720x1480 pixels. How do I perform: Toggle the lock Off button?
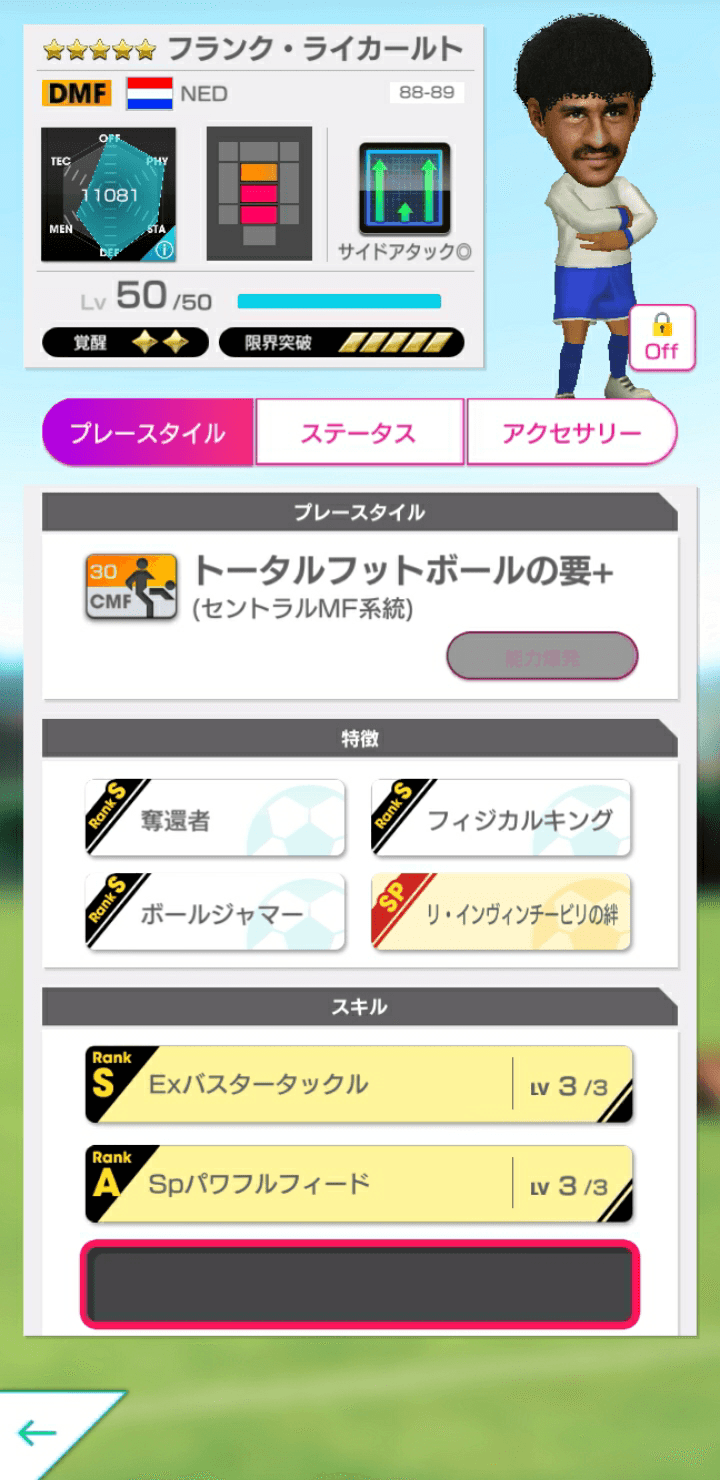click(661, 338)
